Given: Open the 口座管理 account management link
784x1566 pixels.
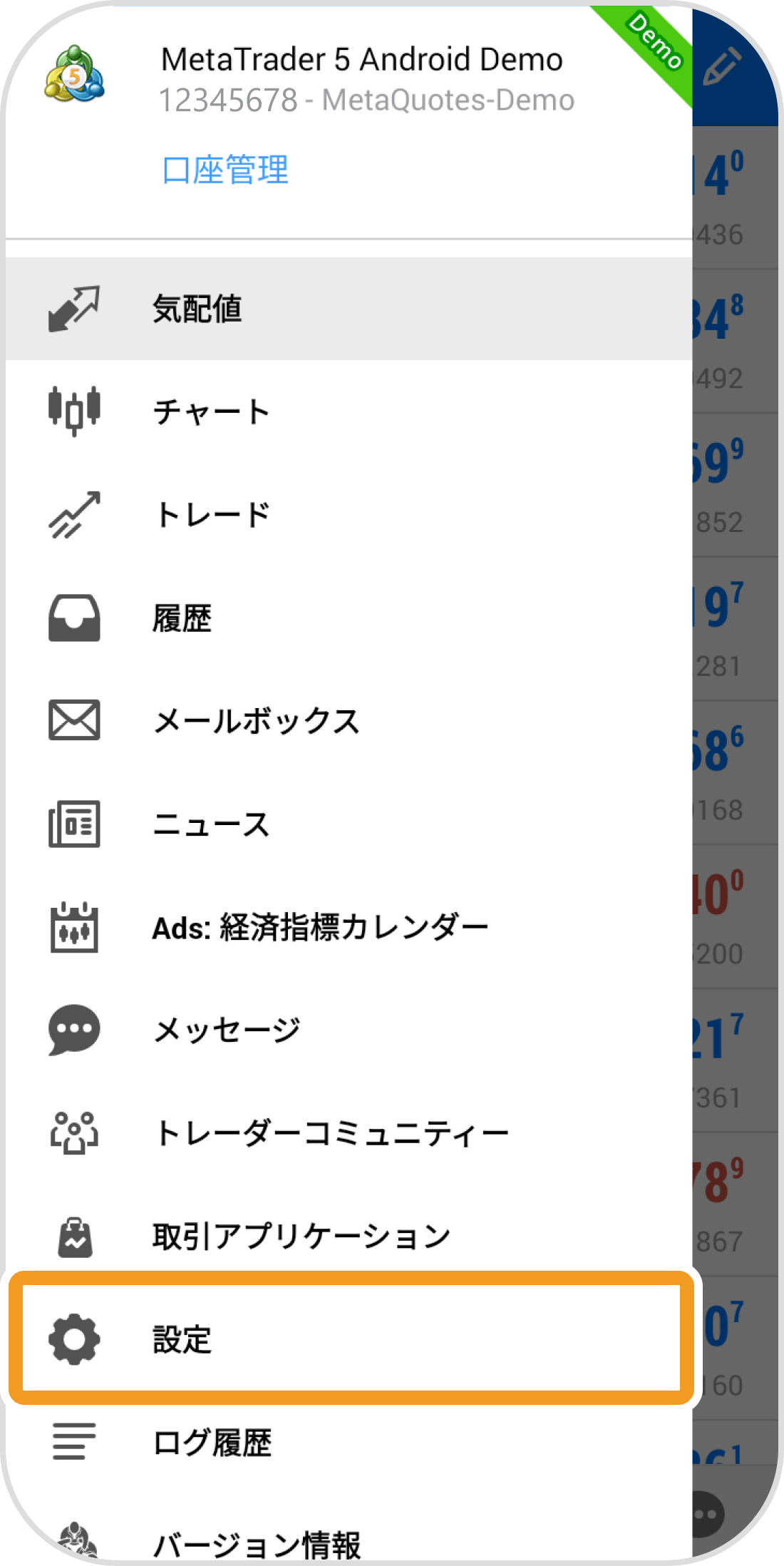Looking at the screenshot, I should click(x=225, y=169).
